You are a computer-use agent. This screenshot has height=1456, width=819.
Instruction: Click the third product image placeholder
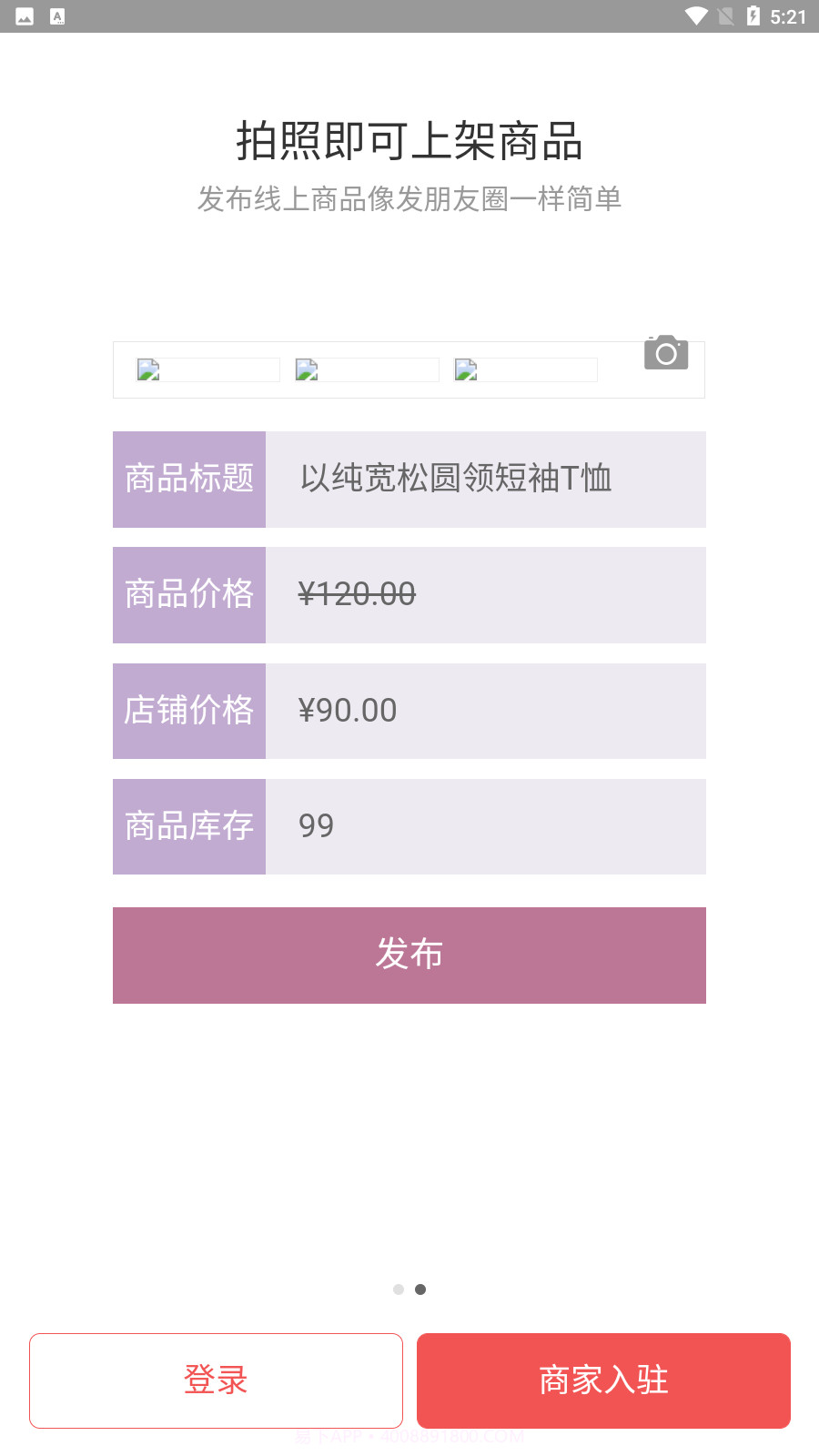click(x=524, y=369)
